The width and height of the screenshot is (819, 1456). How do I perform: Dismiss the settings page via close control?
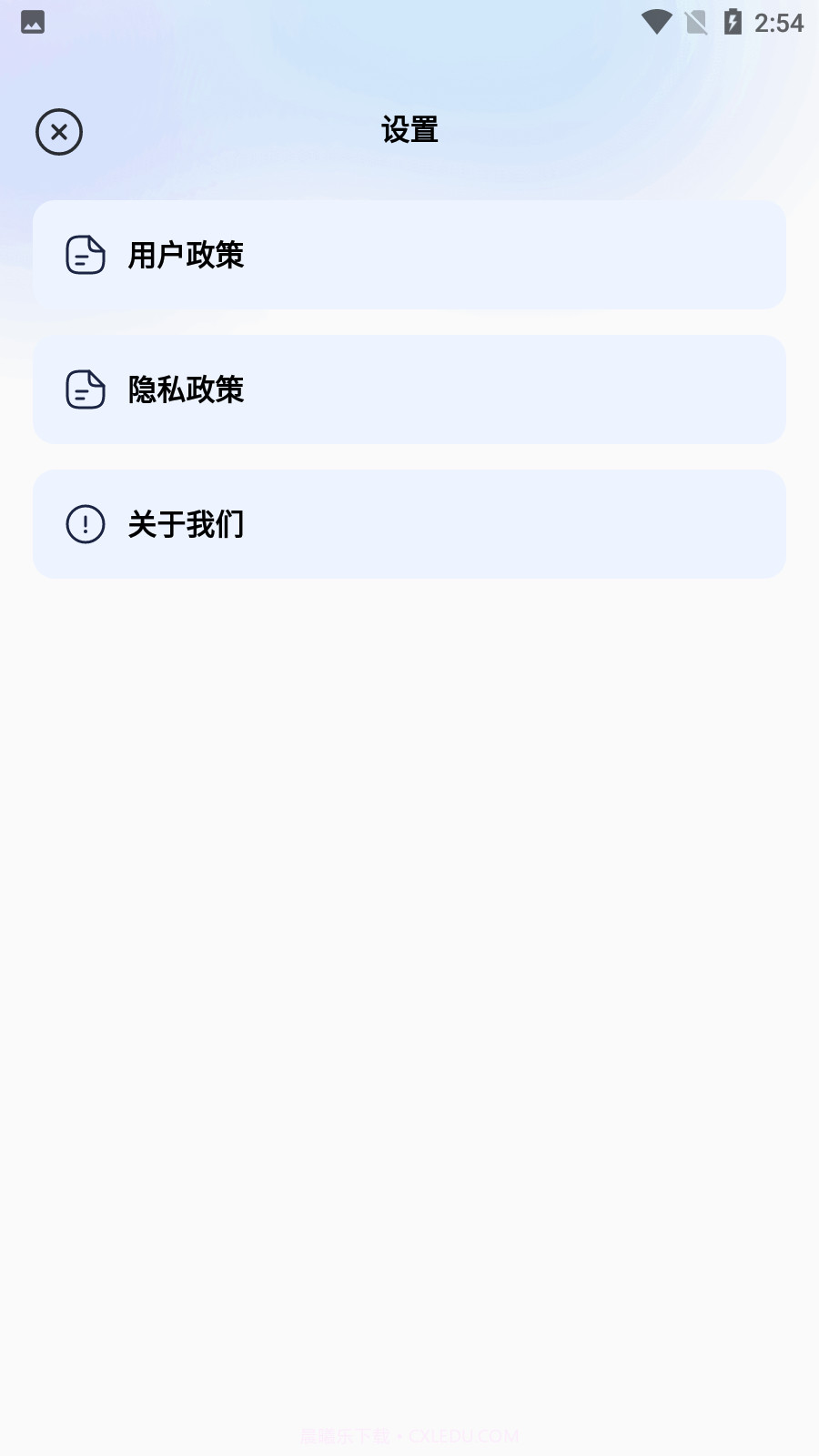[58, 131]
